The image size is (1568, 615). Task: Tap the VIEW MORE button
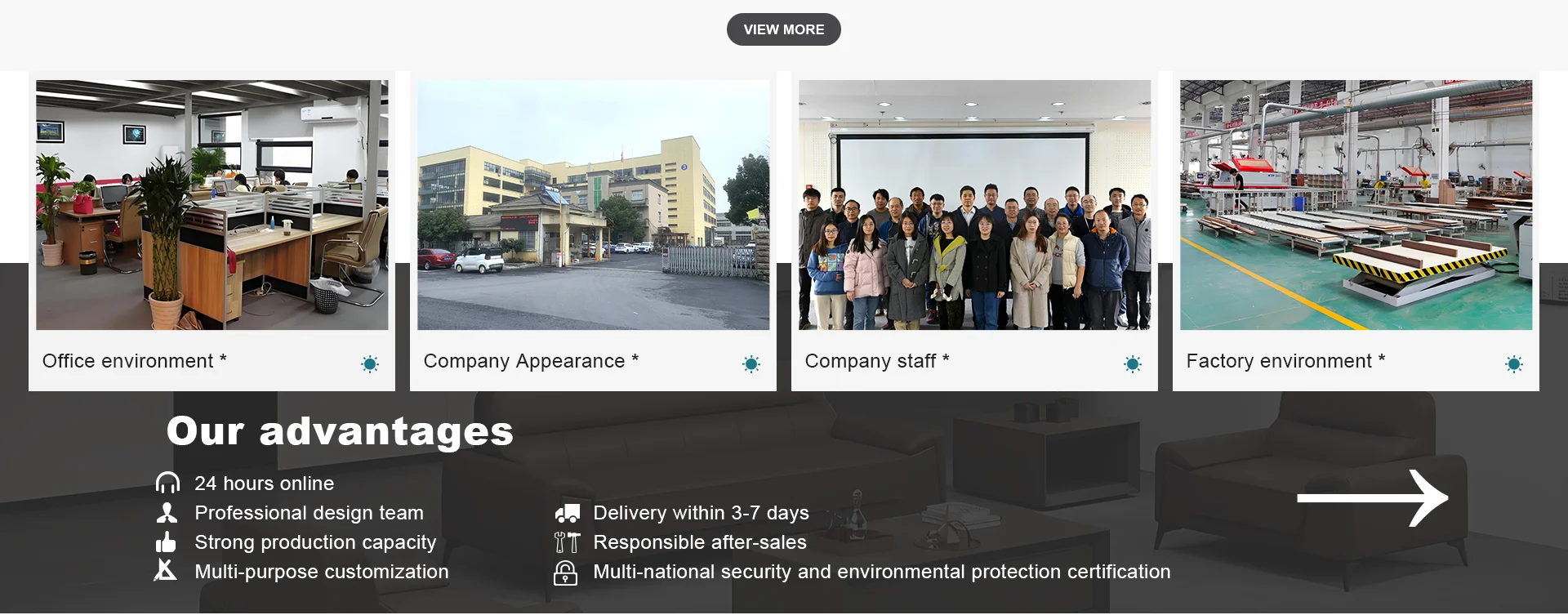[783, 29]
